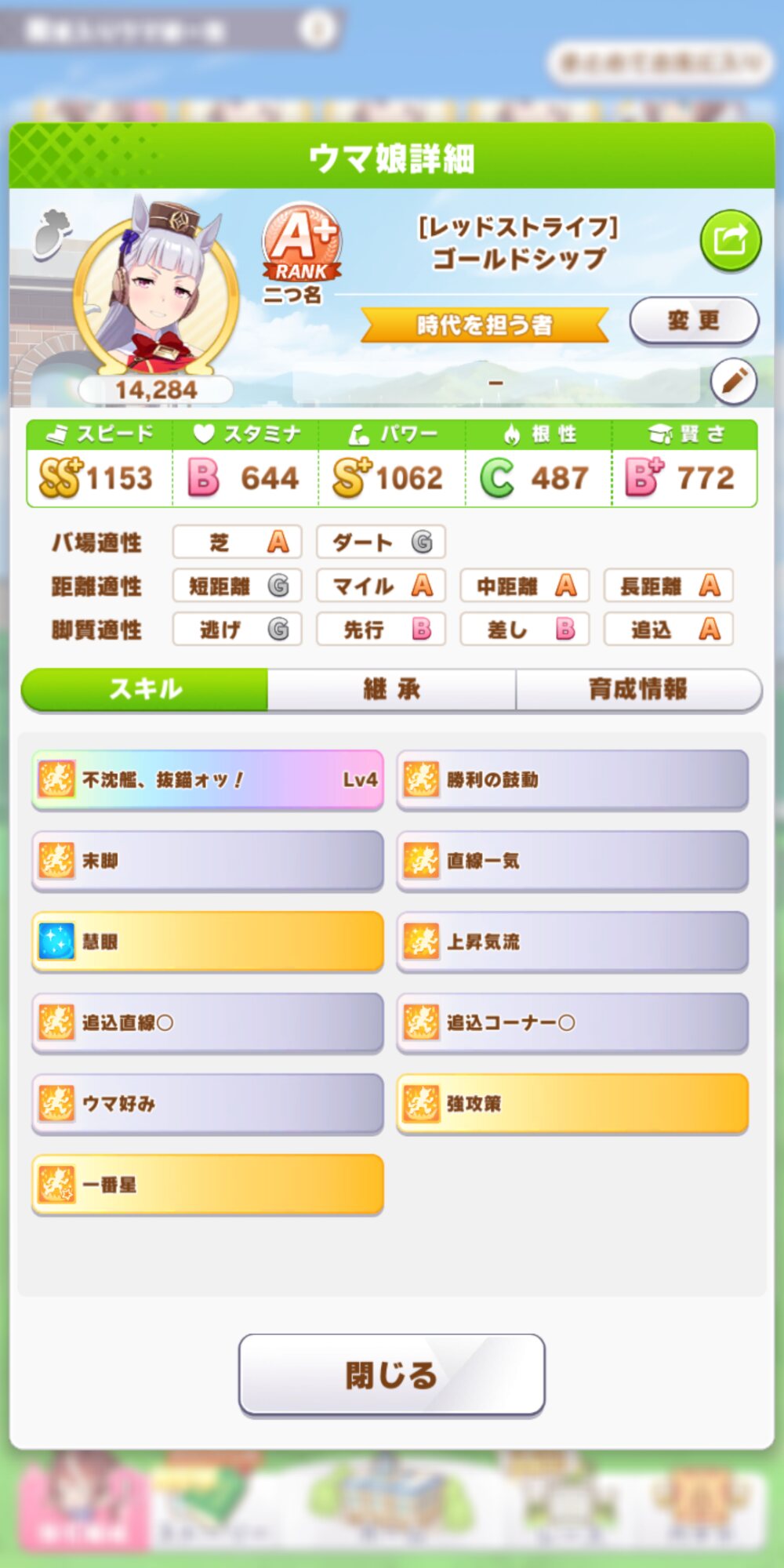Screen dimensions: 784x1568
Task: Open the ウマ好み skill
Action: click(x=208, y=1104)
